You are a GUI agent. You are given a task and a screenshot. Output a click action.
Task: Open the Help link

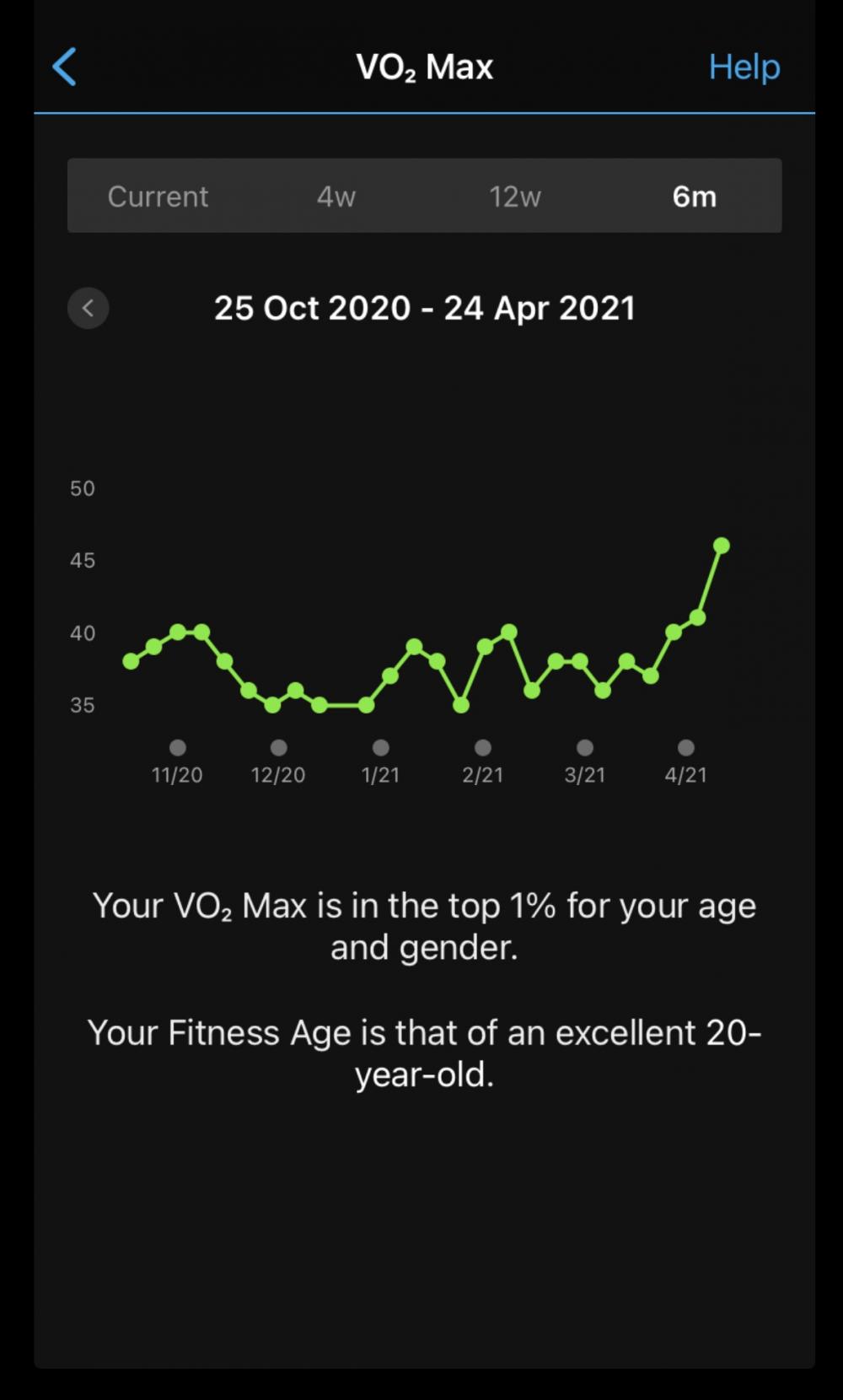pyautogui.click(x=744, y=67)
